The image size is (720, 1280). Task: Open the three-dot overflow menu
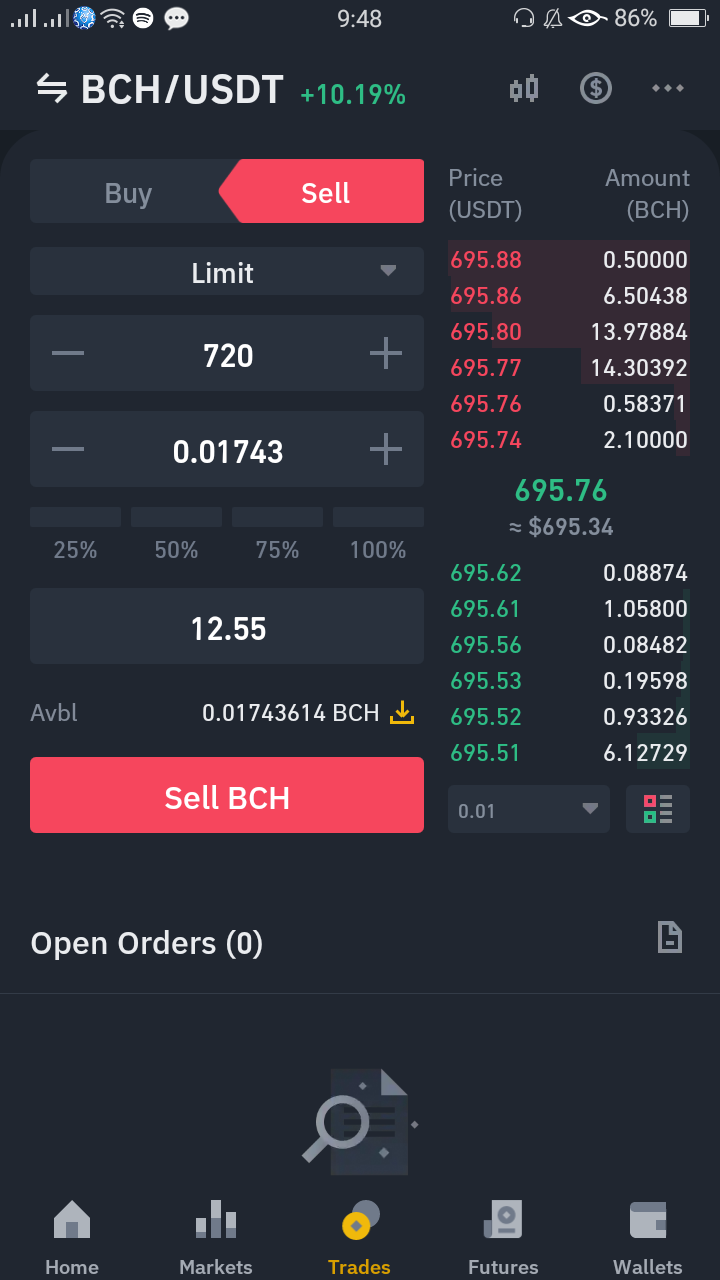[x=668, y=89]
